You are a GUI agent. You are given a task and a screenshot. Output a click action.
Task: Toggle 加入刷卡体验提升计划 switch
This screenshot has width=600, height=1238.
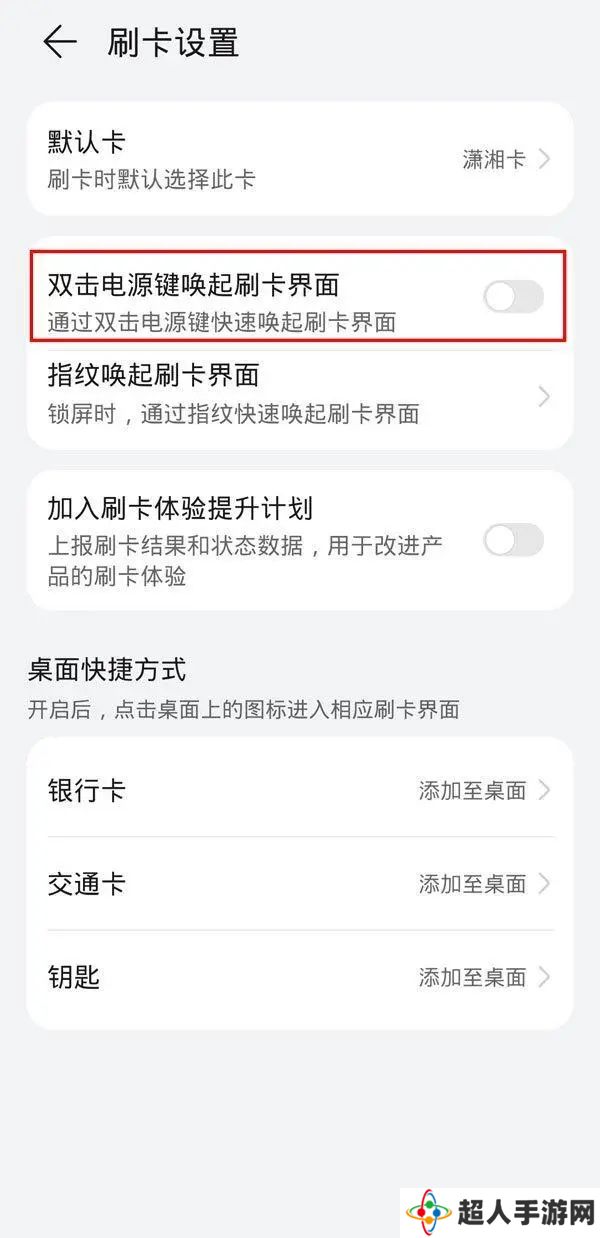coord(513,540)
